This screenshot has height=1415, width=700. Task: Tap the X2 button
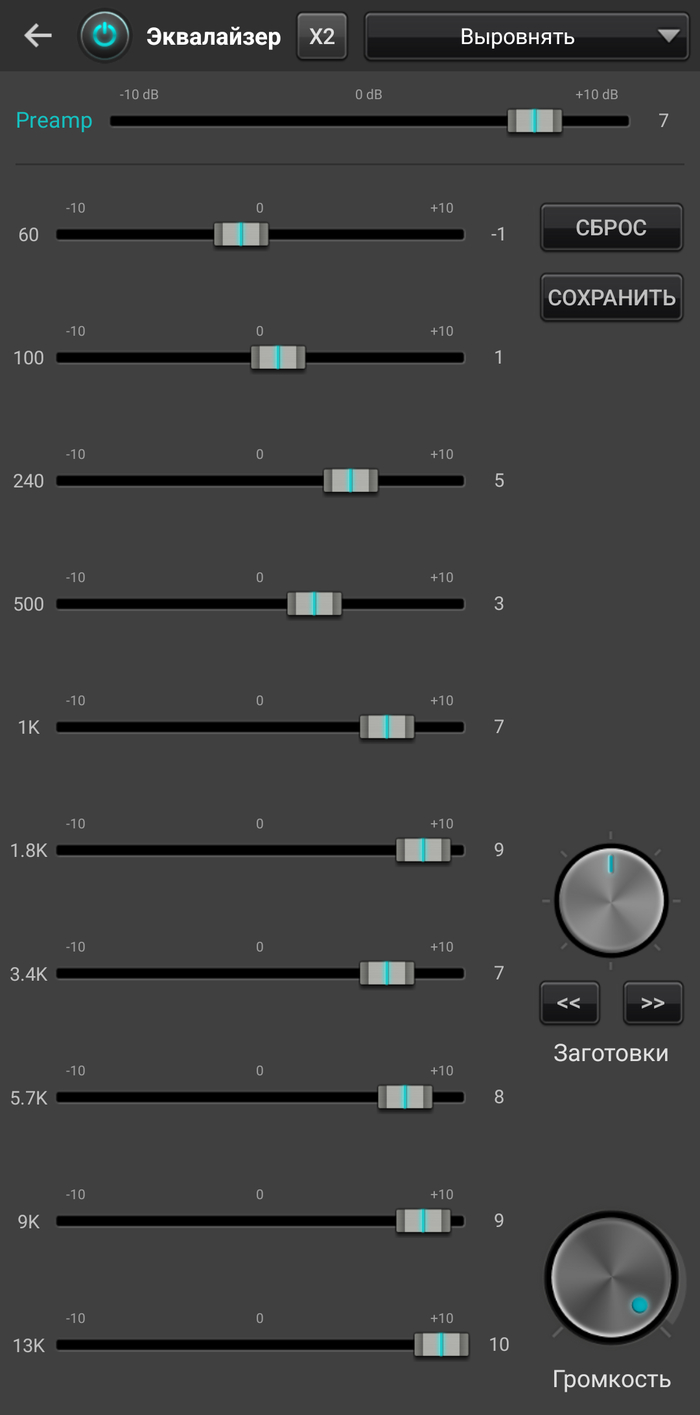pyautogui.click(x=322, y=37)
